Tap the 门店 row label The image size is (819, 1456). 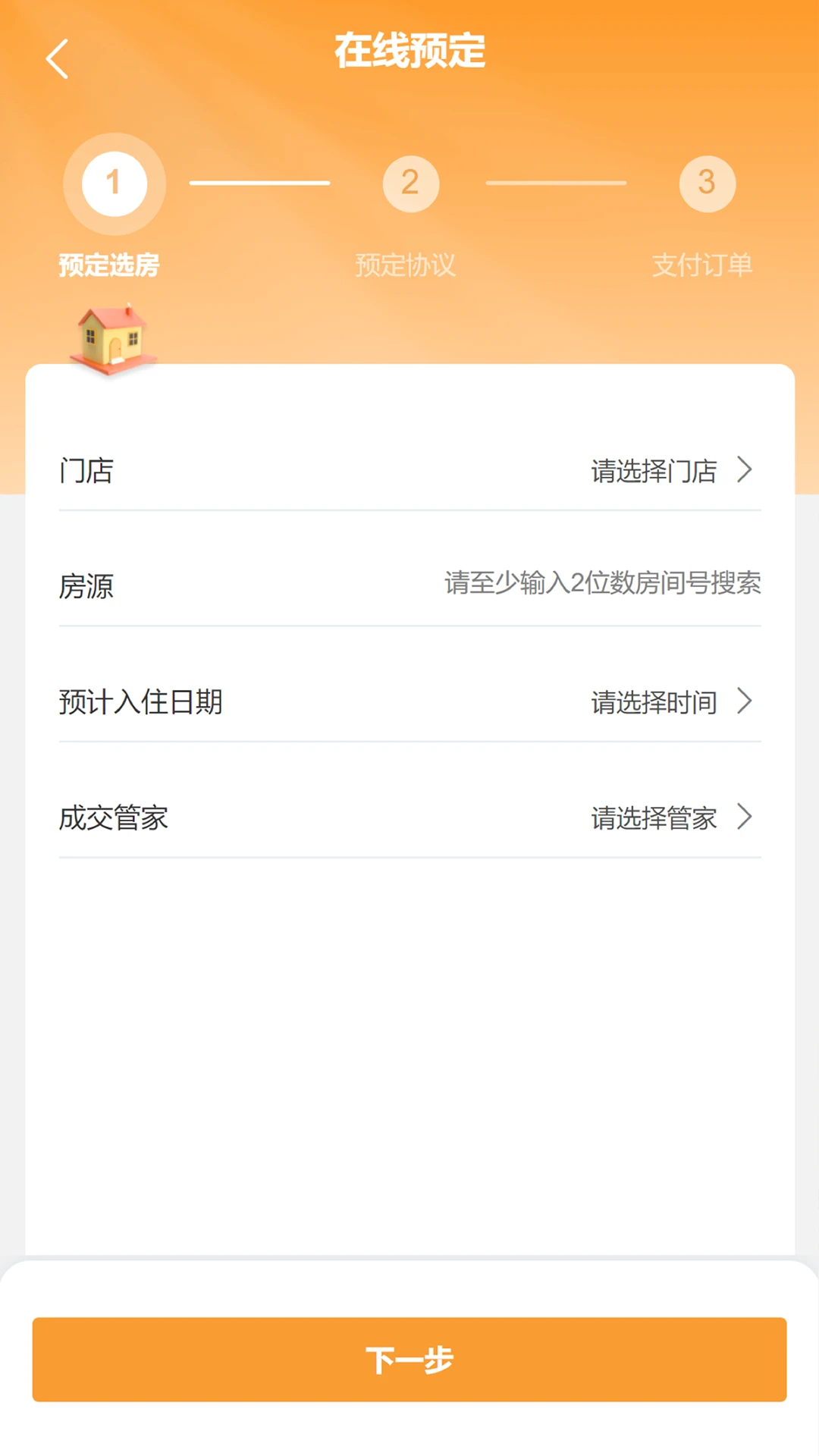pos(86,470)
